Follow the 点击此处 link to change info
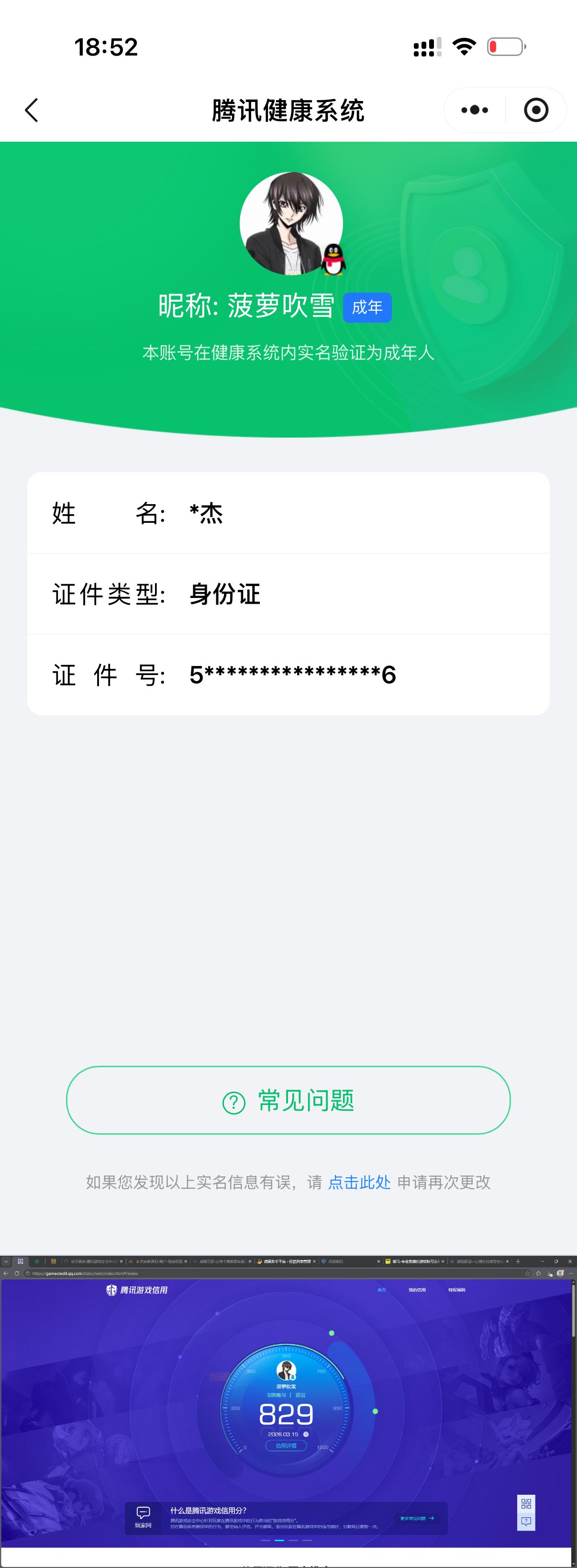577x1568 pixels. pyautogui.click(x=359, y=1182)
